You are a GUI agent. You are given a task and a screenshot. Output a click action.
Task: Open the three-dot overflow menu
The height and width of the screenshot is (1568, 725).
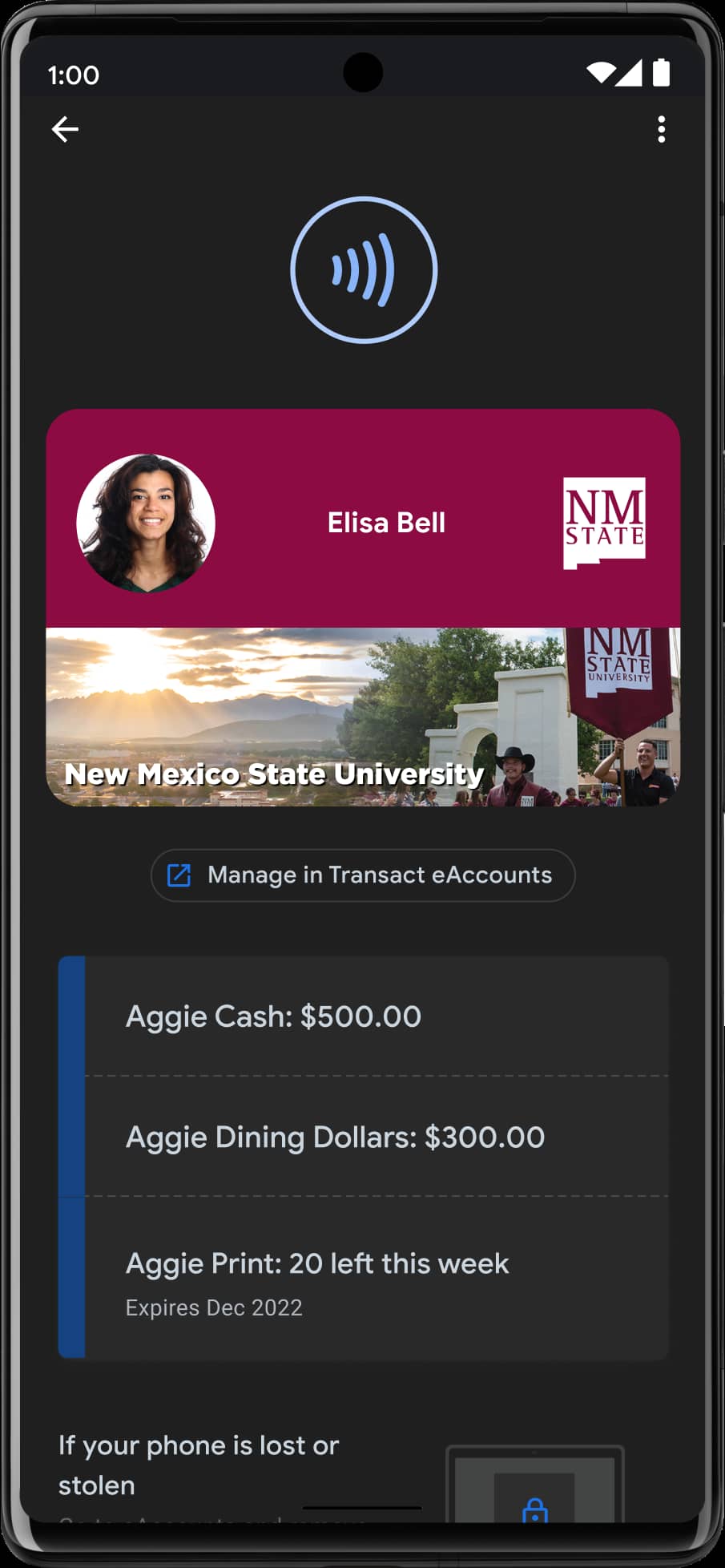661,128
